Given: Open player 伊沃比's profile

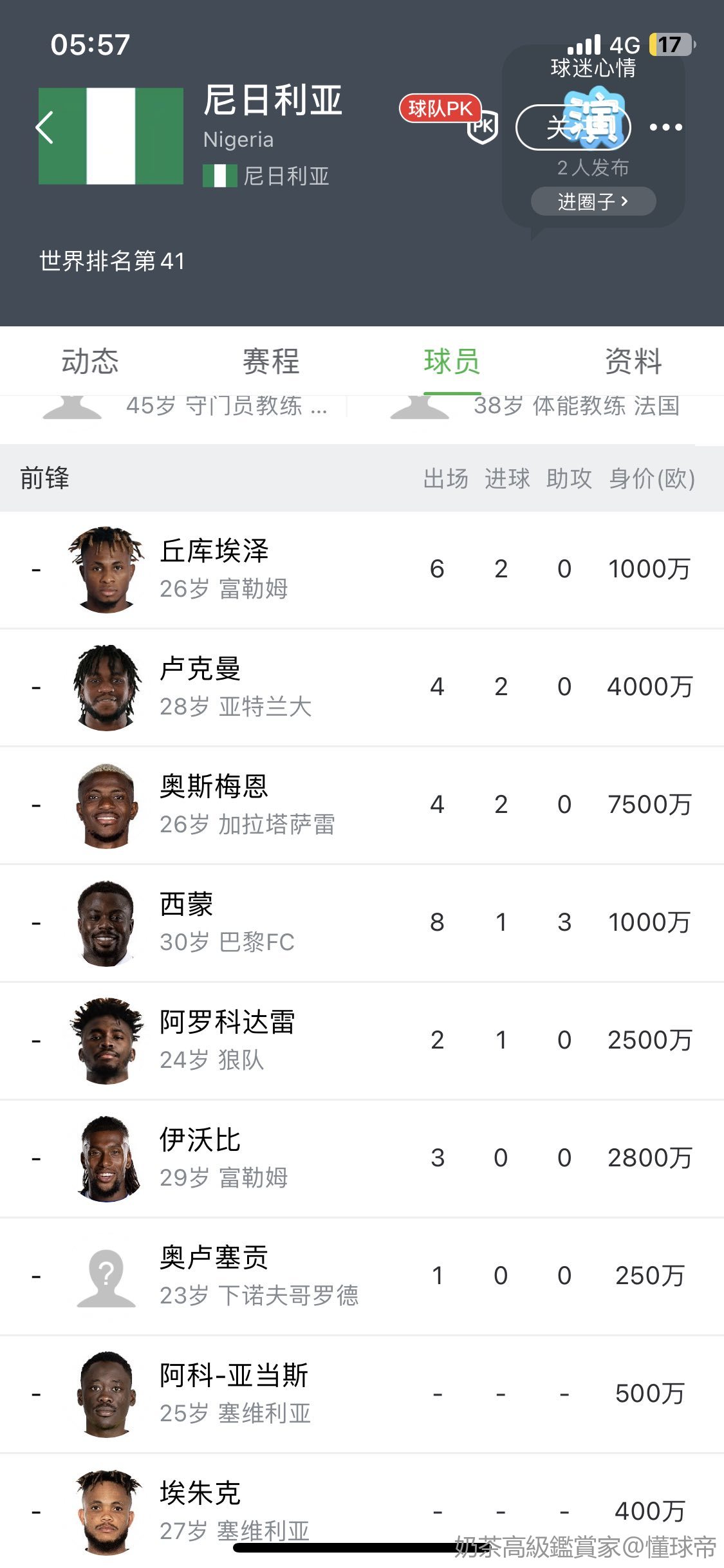Looking at the screenshot, I should [x=200, y=1158].
